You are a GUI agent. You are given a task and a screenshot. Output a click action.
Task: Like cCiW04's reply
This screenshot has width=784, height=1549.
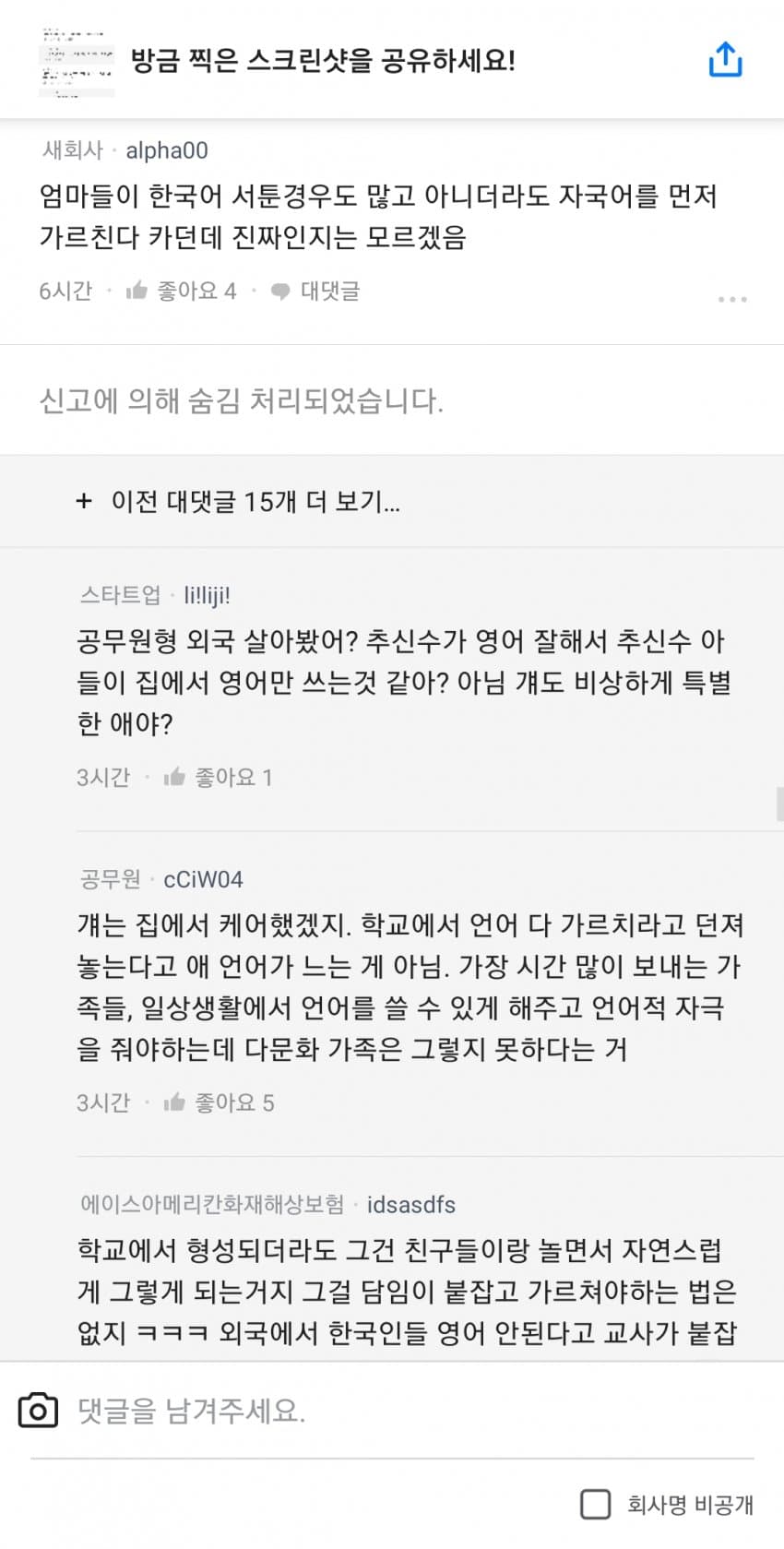pos(220,1102)
